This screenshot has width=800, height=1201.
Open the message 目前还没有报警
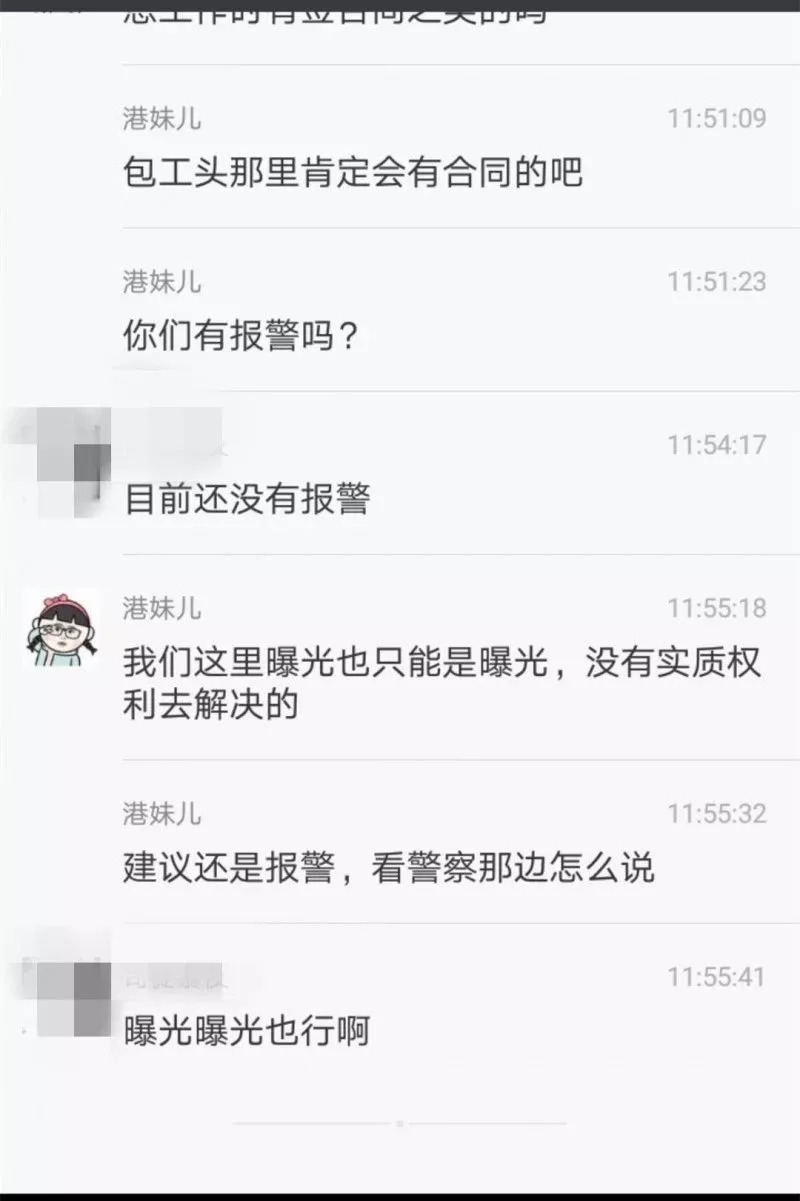pyautogui.click(x=247, y=499)
